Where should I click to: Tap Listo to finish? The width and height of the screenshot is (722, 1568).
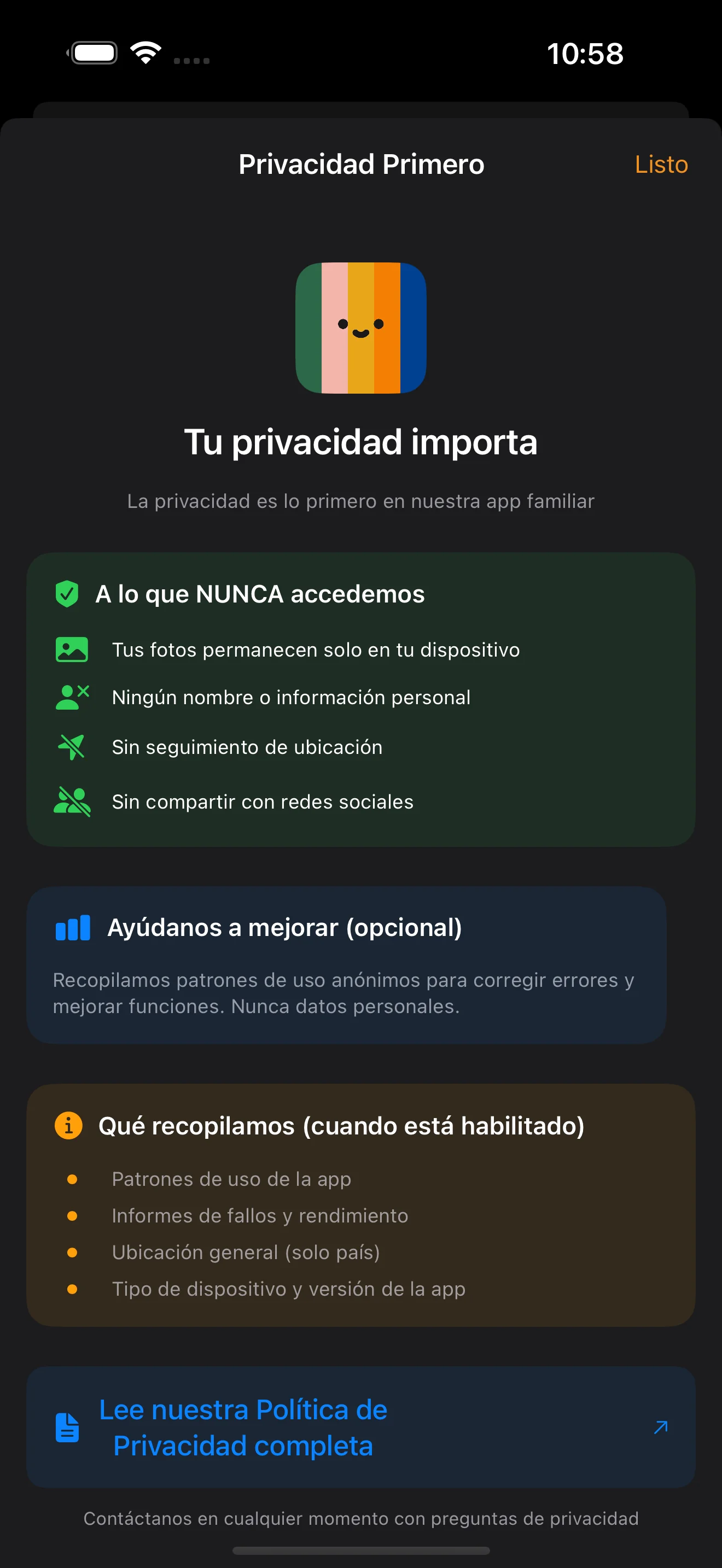[661, 163]
